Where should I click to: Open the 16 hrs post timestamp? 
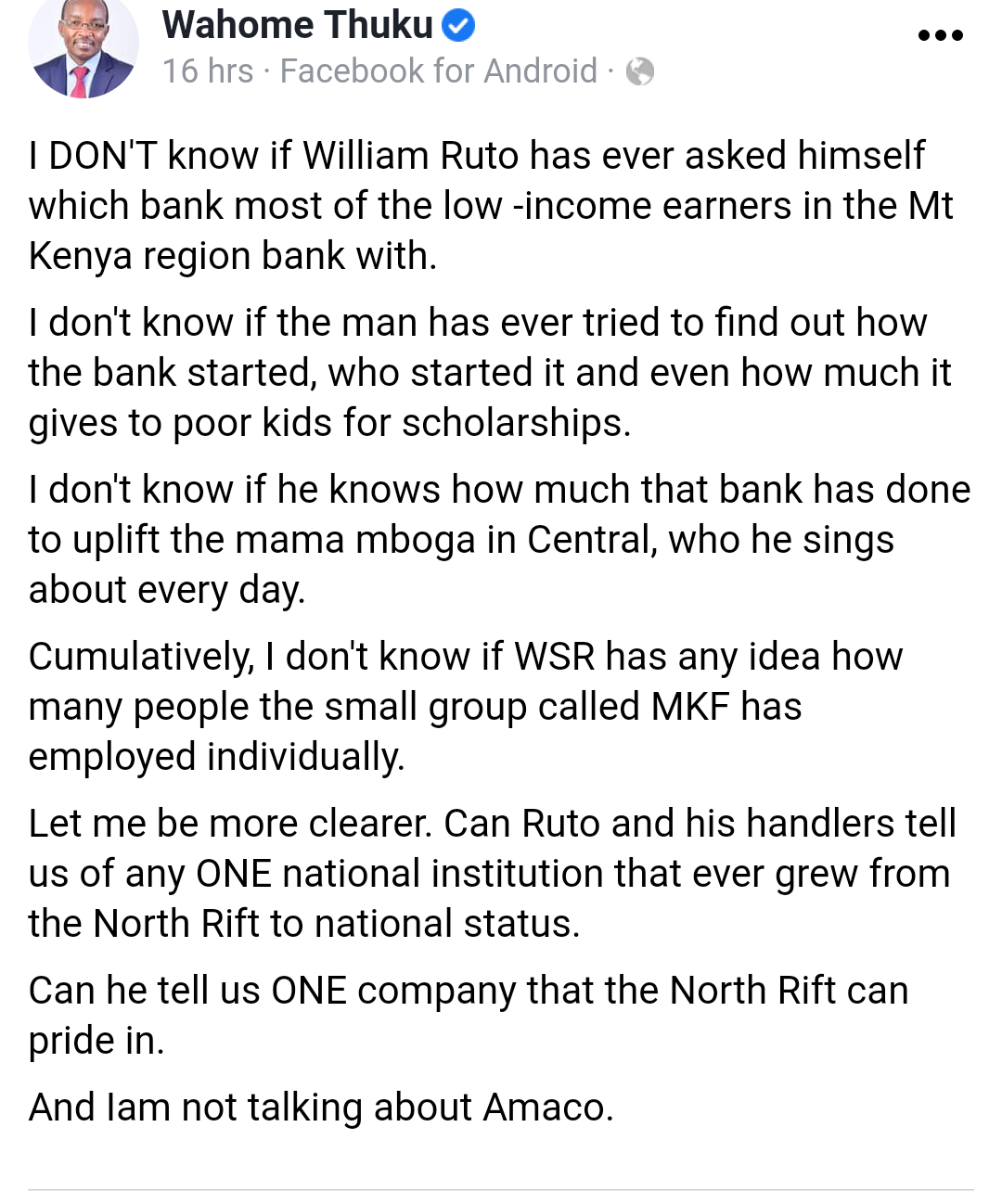pos(208,71)
